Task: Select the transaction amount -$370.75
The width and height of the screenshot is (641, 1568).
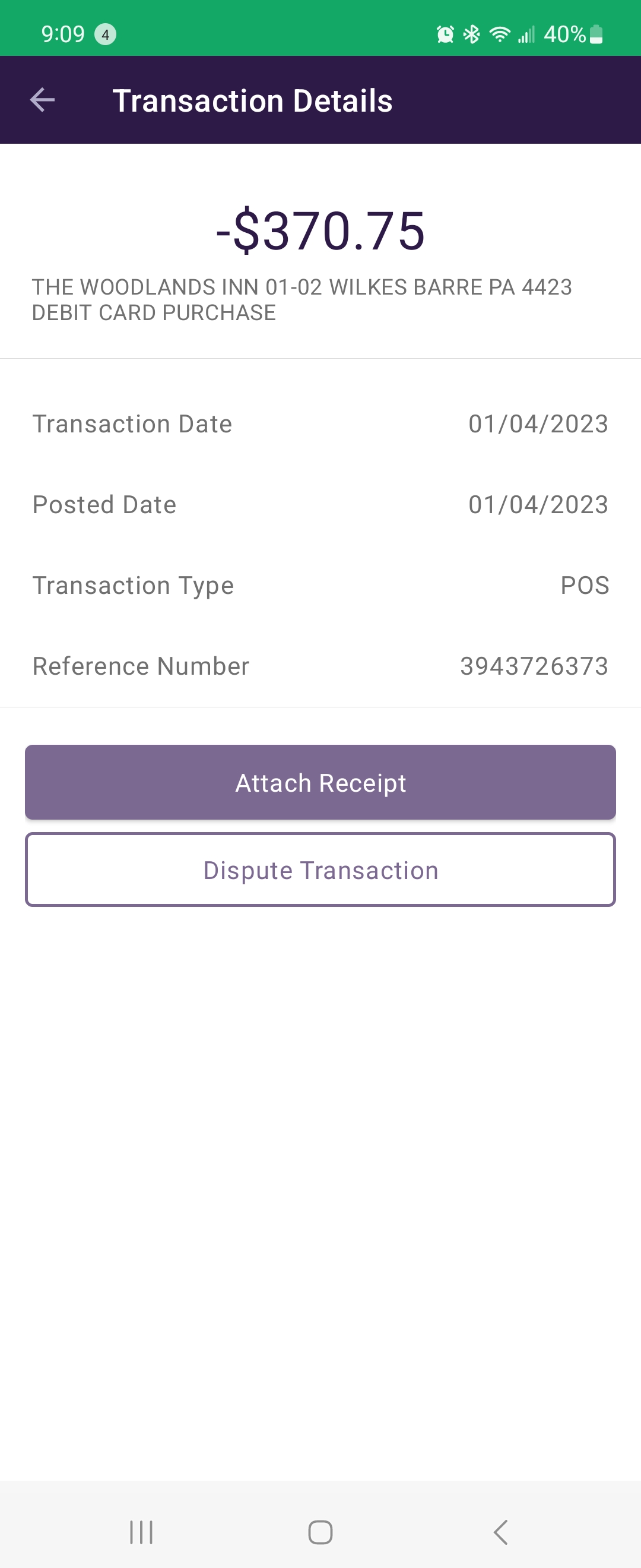Action: pos(320,230)
